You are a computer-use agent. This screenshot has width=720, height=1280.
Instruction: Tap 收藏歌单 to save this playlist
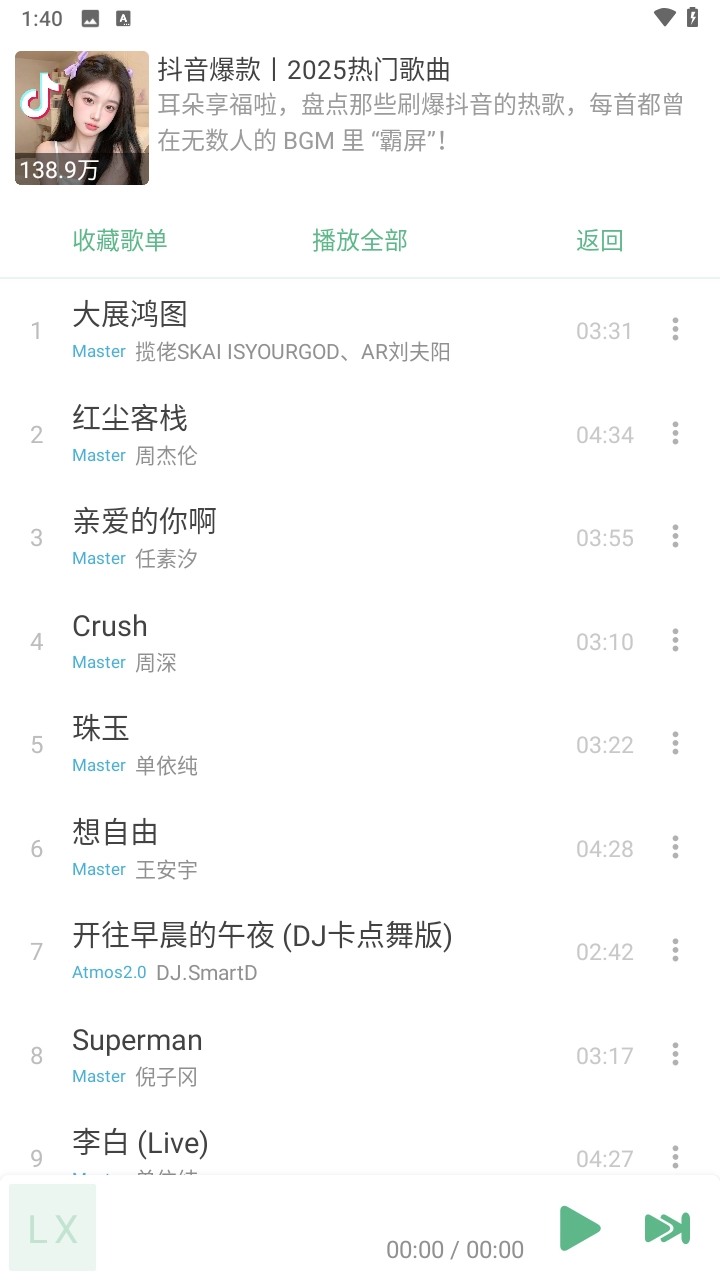click(x=120, y=241)
